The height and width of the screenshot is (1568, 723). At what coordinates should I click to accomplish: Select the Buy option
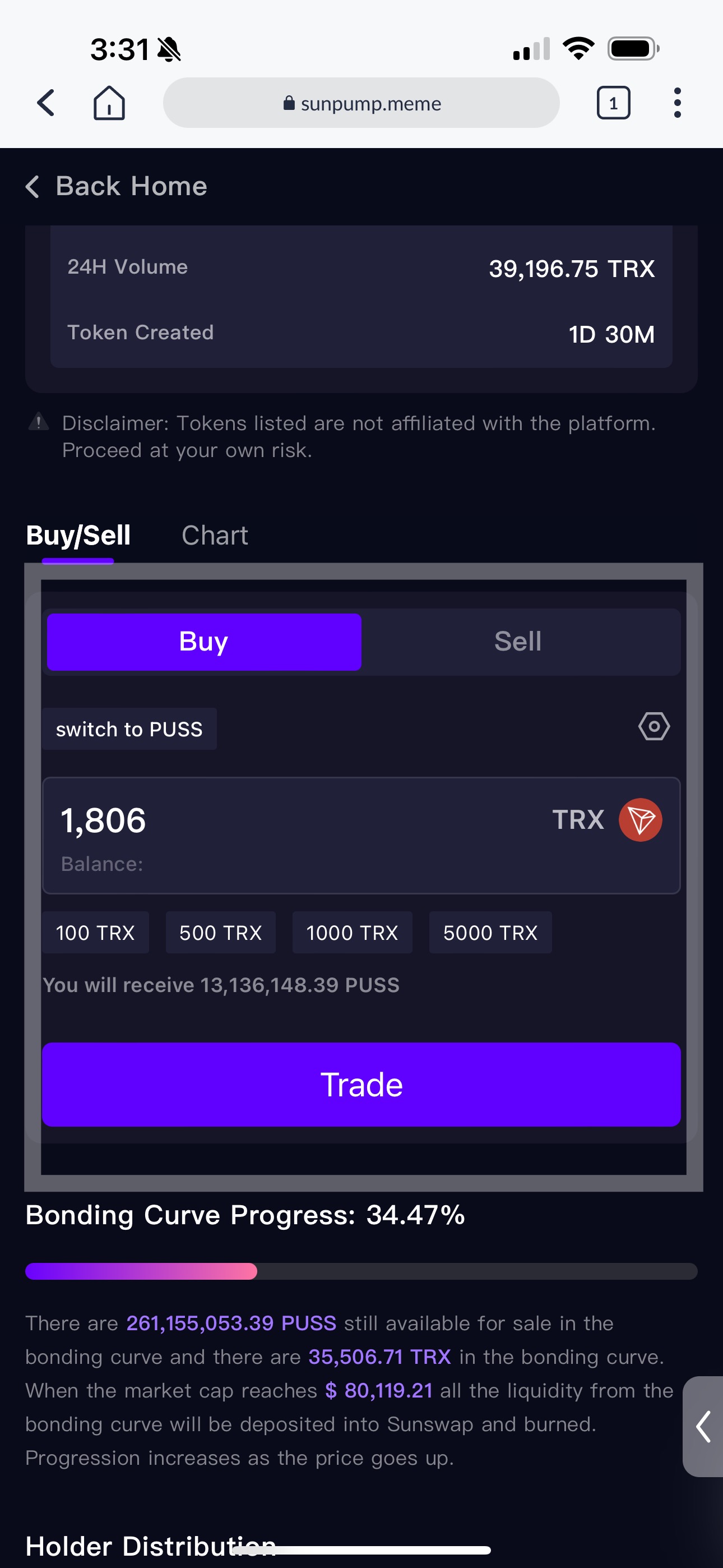coord(204,642)
